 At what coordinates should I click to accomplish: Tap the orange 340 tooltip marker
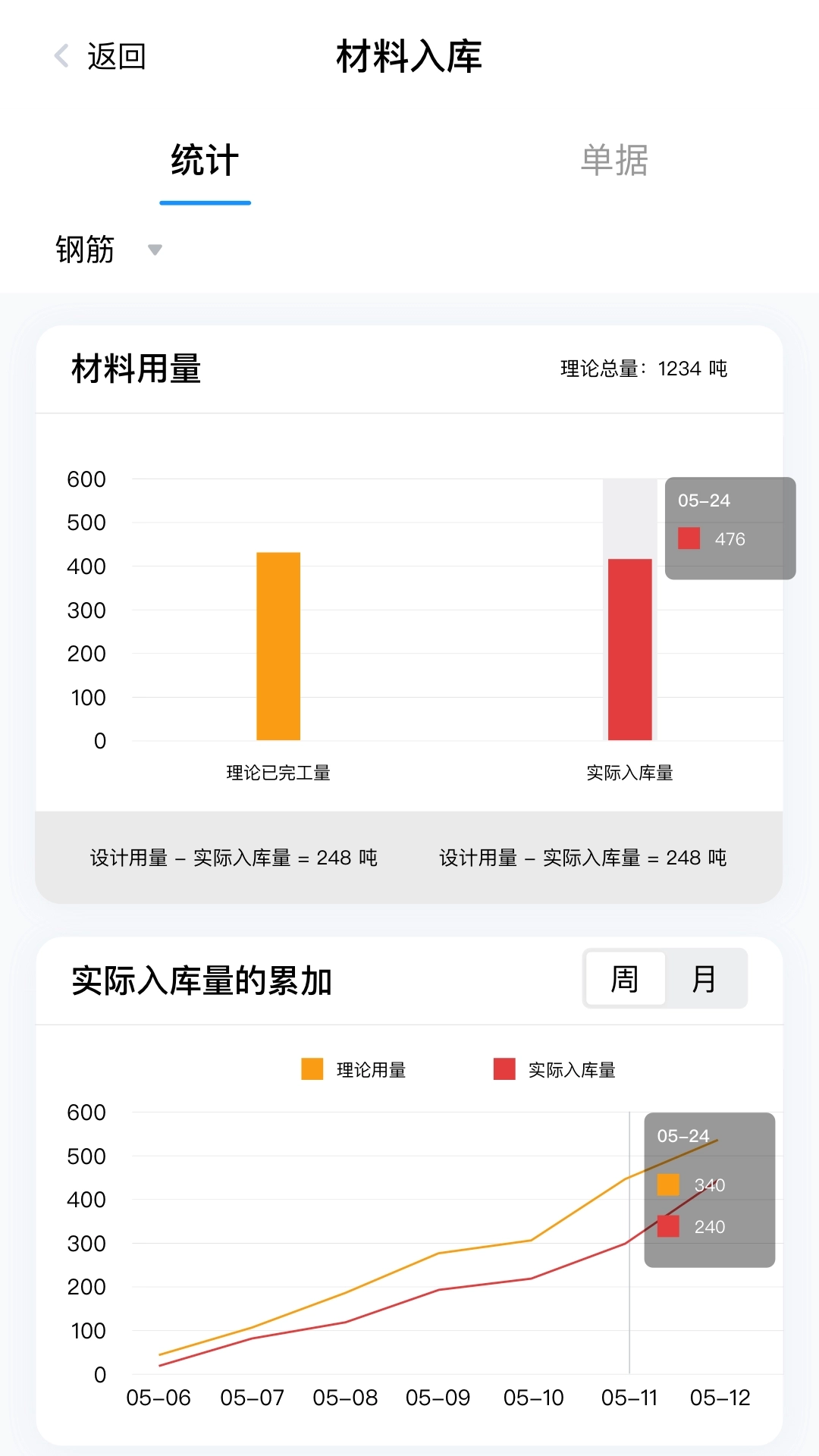[x=667, y=1185]
